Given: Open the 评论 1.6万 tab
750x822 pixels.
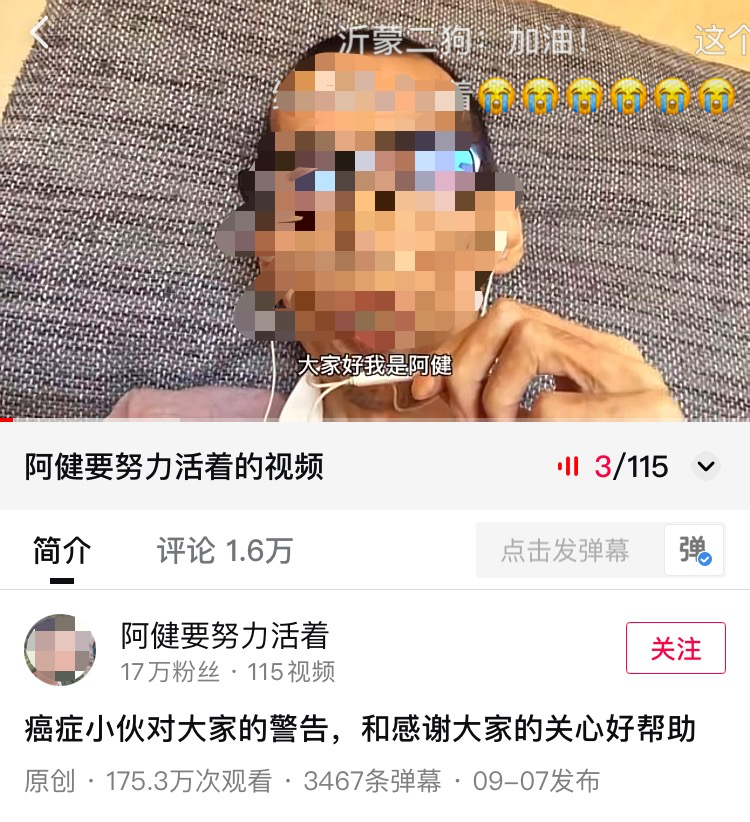Looking at the screenshot, I should pyautogui.click(x=224, y=550).
